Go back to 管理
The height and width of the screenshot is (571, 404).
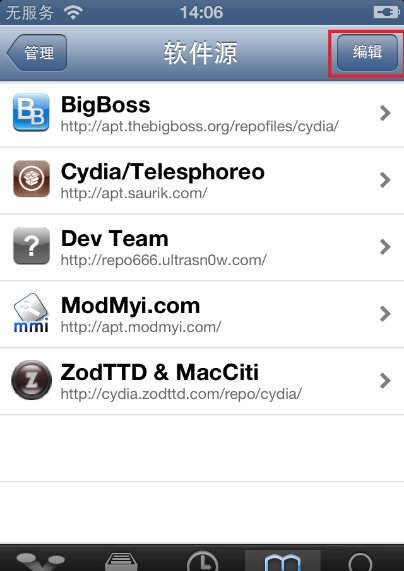(x=37, y=53)
